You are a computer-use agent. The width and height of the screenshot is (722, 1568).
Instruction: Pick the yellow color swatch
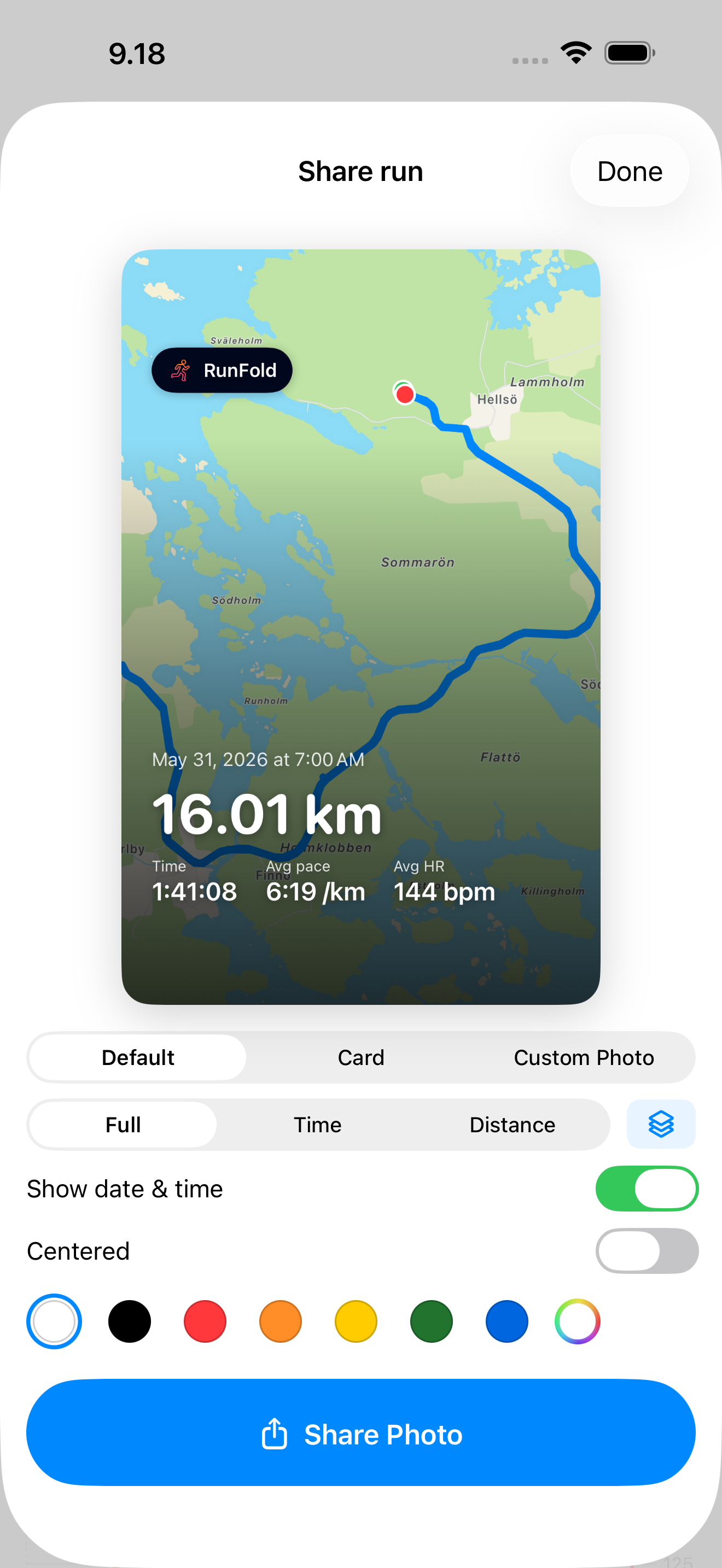click(x=356, y=1321)
